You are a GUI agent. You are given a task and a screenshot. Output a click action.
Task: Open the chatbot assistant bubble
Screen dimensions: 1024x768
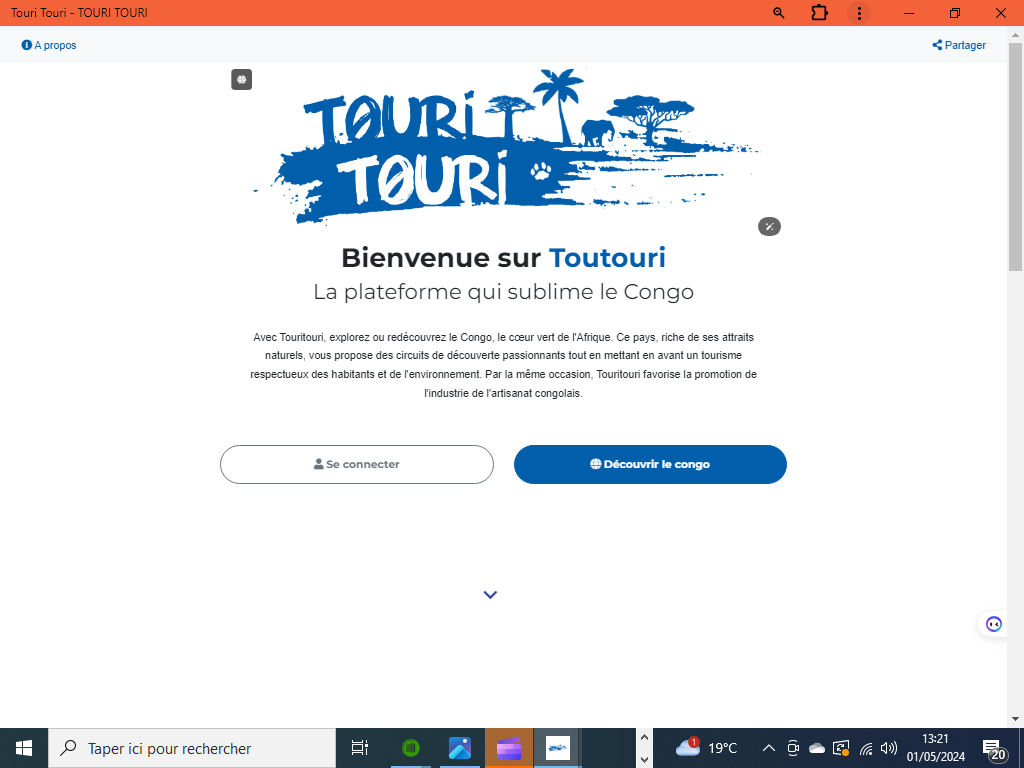click(993, 624)
